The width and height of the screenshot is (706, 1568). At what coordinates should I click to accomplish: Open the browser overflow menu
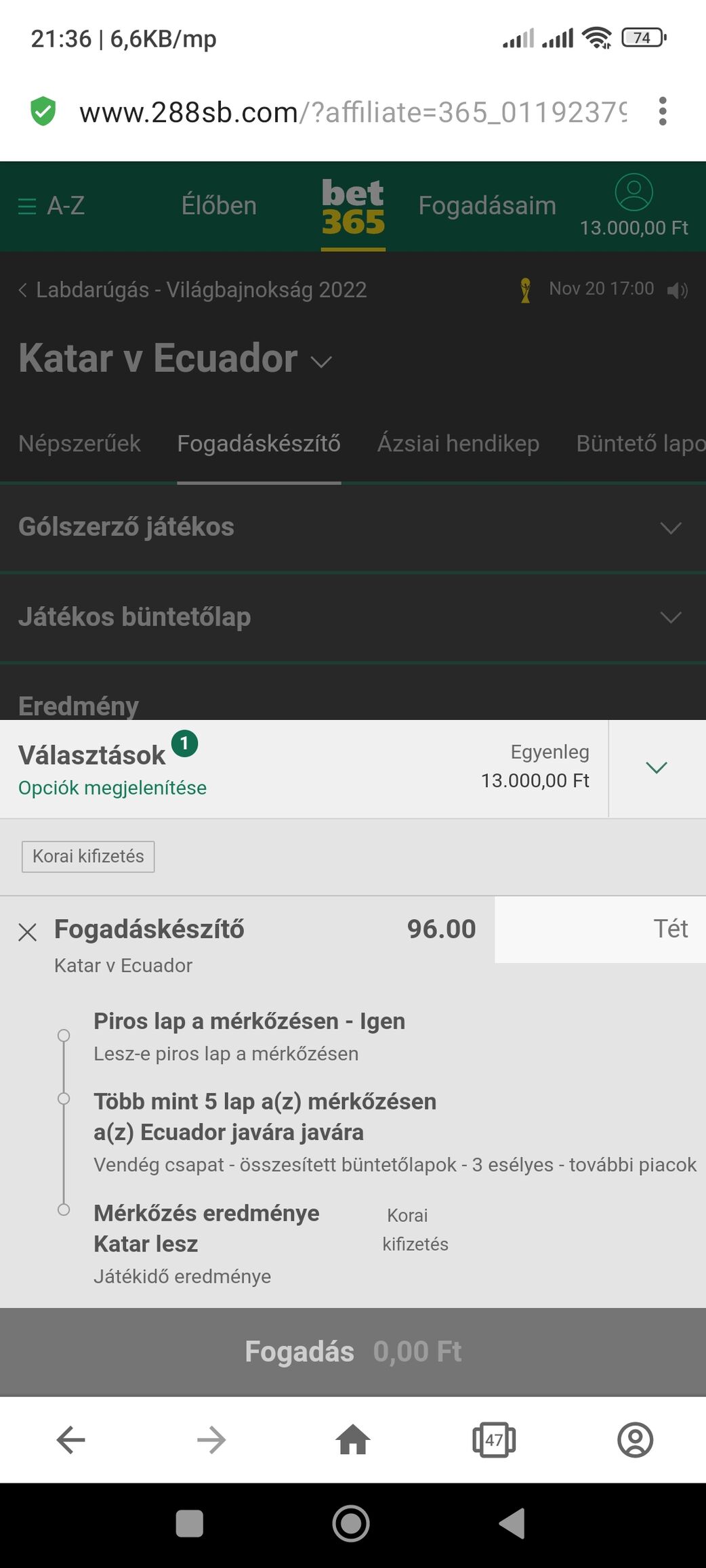click(663, 111)
